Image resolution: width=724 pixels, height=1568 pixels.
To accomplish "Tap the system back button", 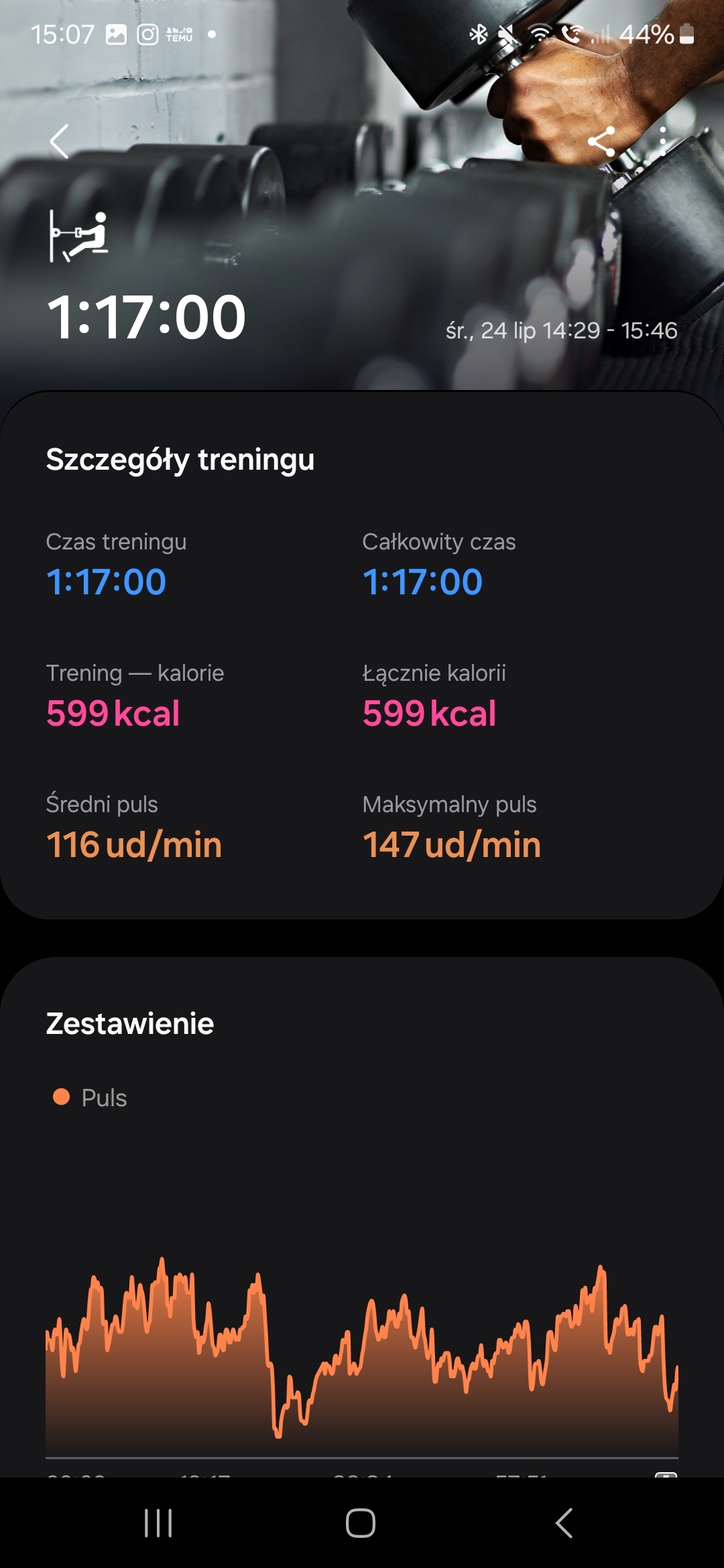I will [564, 1523].
